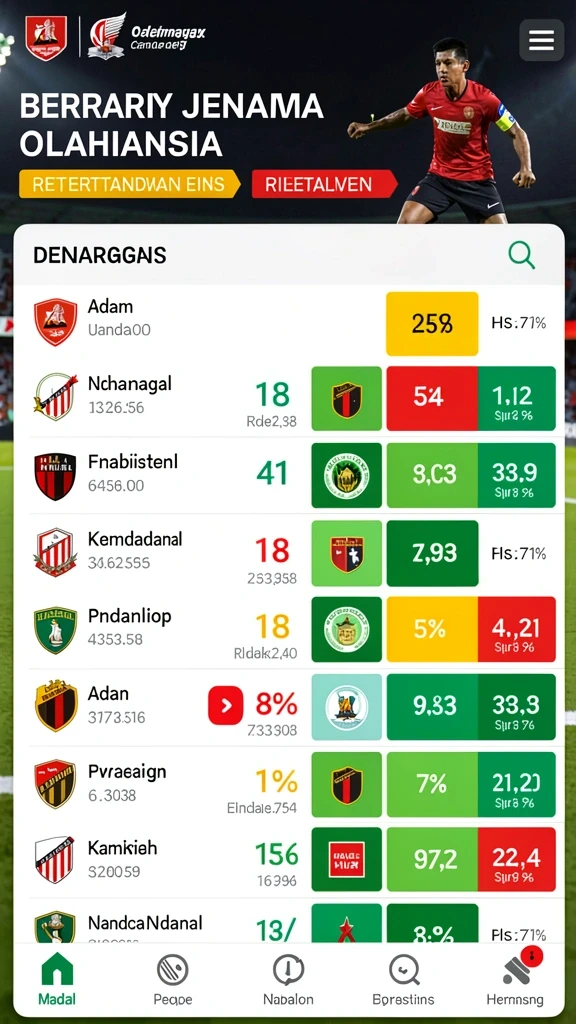Select the yellow RETERTTANDWAN EINS chip
Screen dimensions: 576x1024
pos(129,184)
